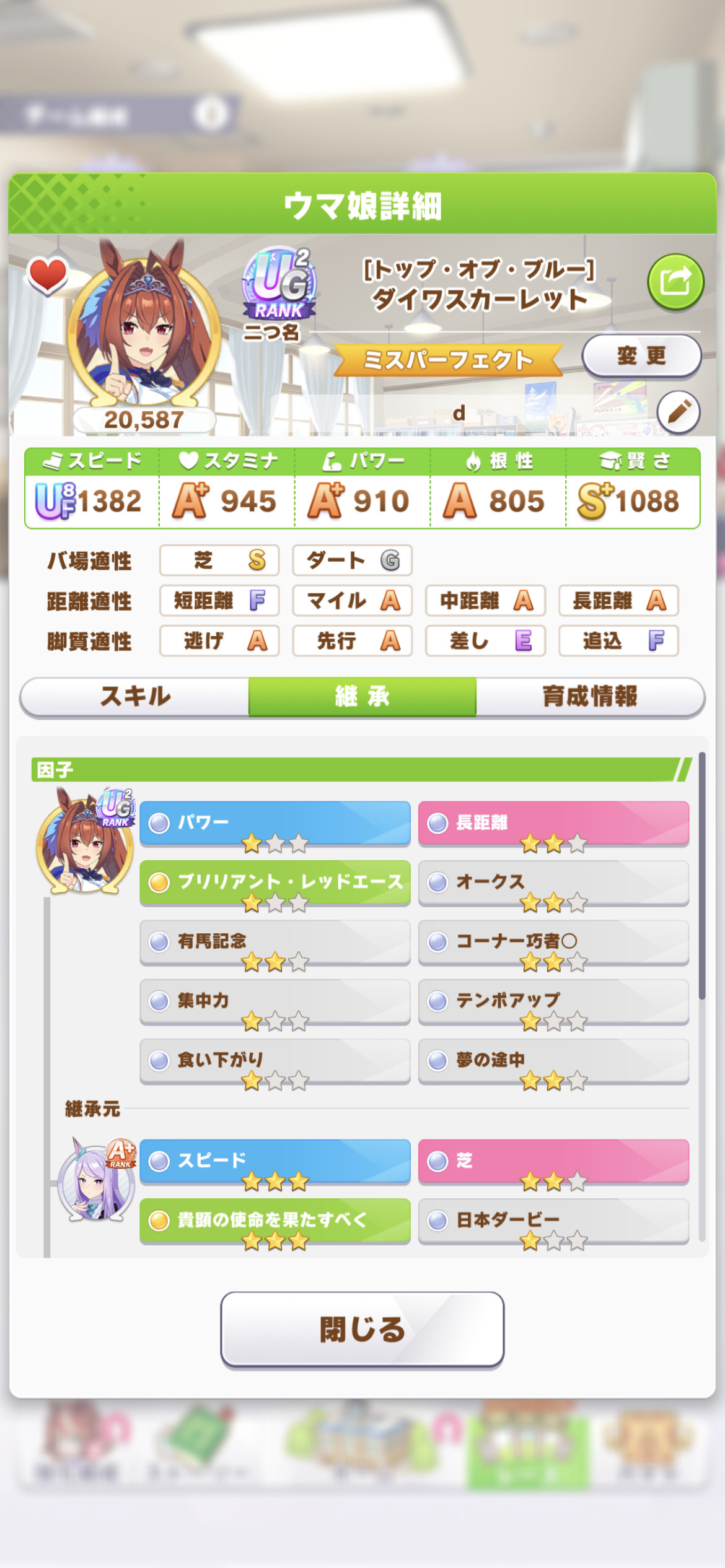Image resolution: width=725 pixels, height=1568 pixels.
Task: View ブリリアント・レッドエース factor
Action: [x=275, y=883]
